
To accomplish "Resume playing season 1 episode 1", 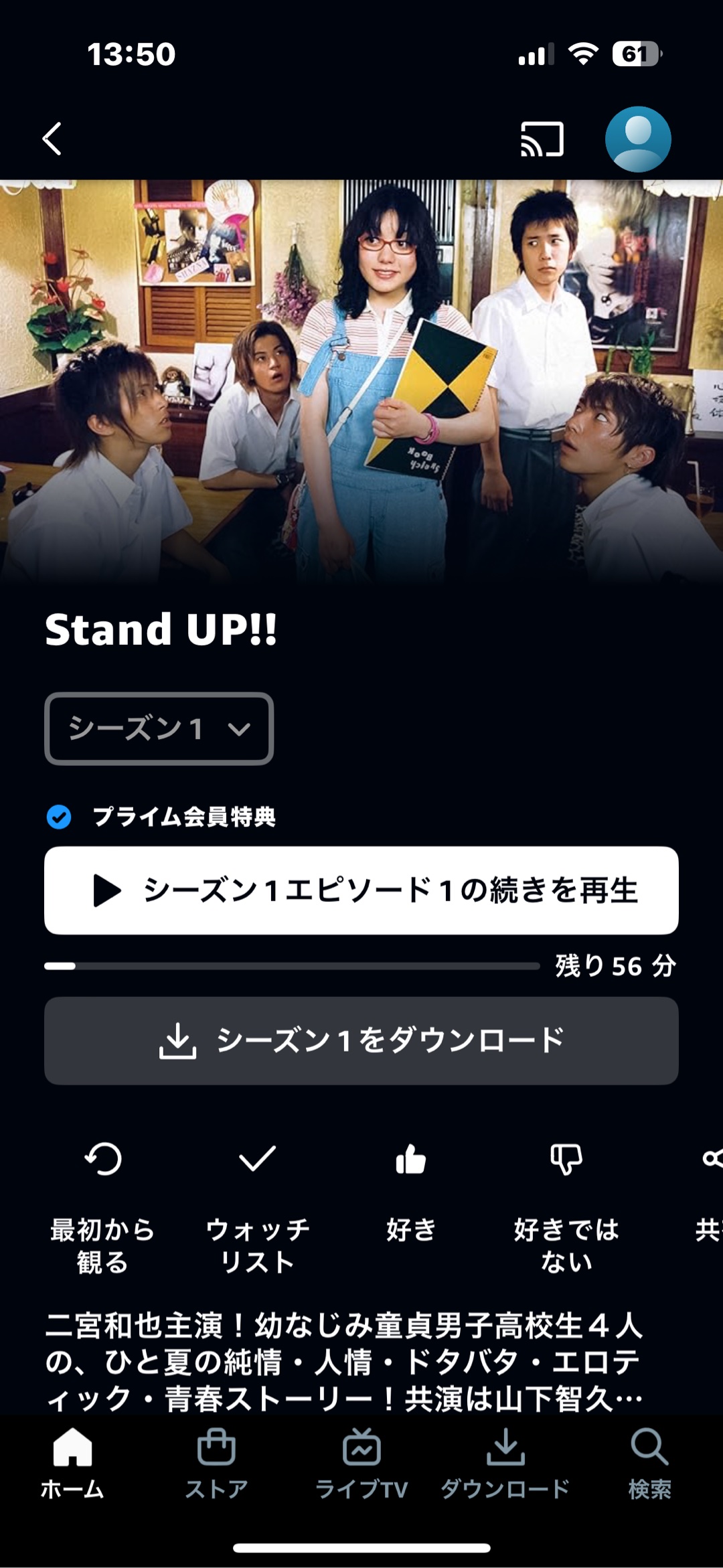I will tap(361, 890).
